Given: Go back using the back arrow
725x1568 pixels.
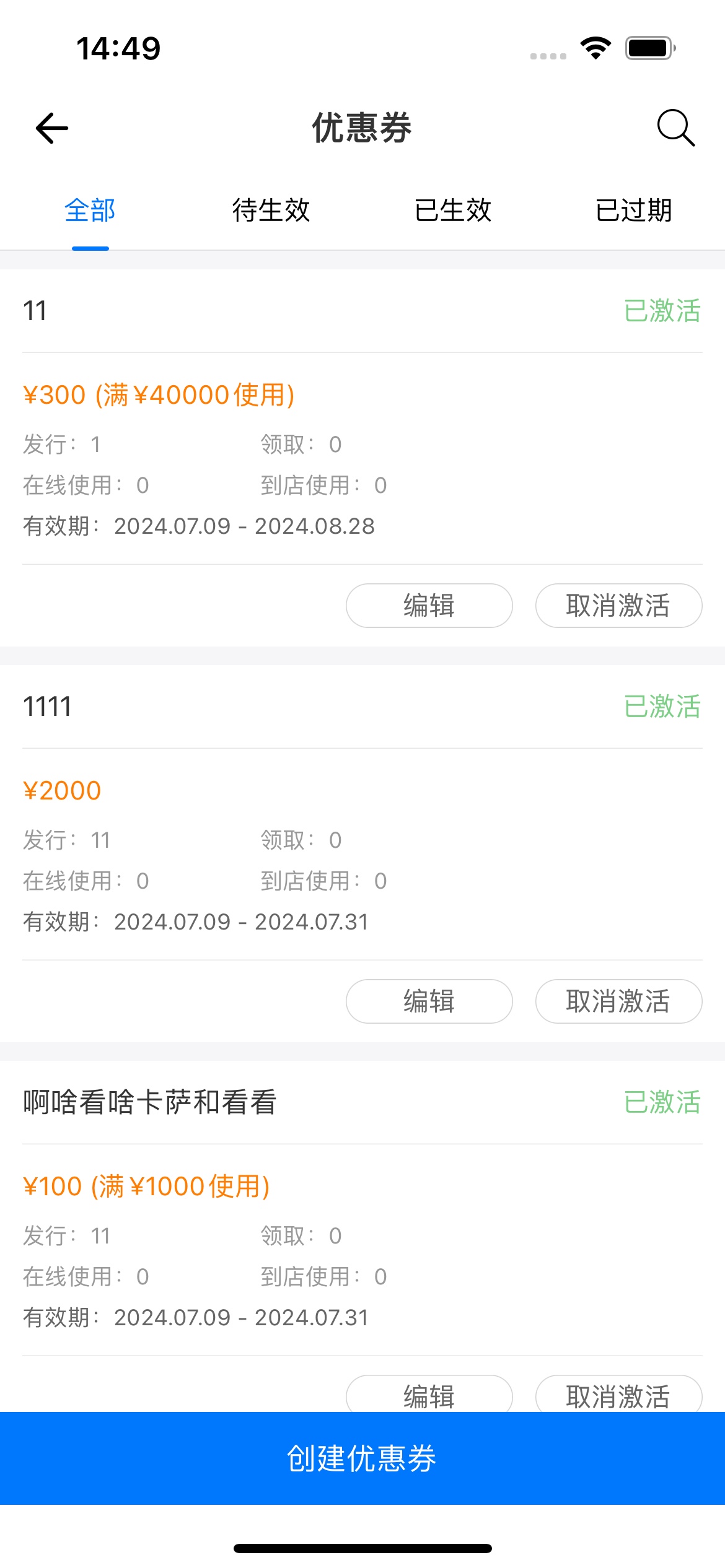Looking at the screenshot, I should [52, 128].
